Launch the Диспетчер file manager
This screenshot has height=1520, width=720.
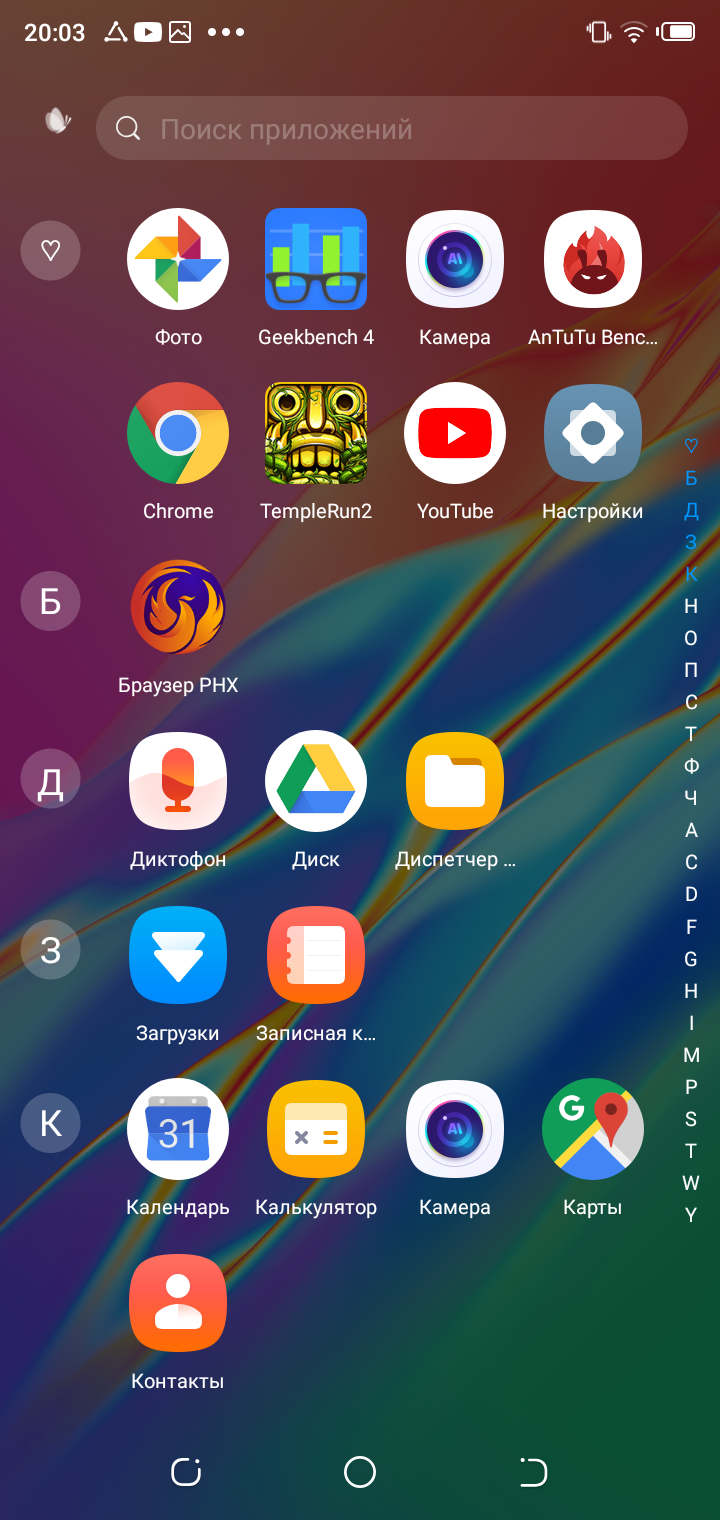(x=455, y=781)
